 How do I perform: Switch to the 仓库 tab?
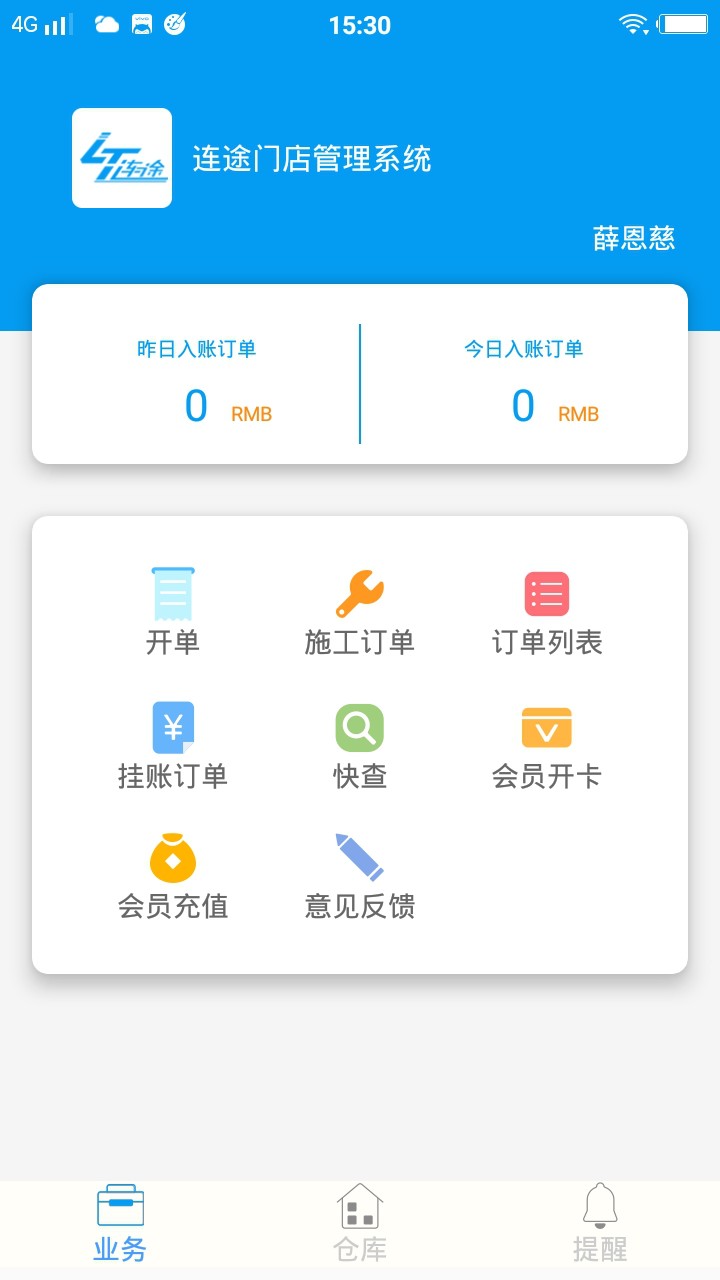360,1222
